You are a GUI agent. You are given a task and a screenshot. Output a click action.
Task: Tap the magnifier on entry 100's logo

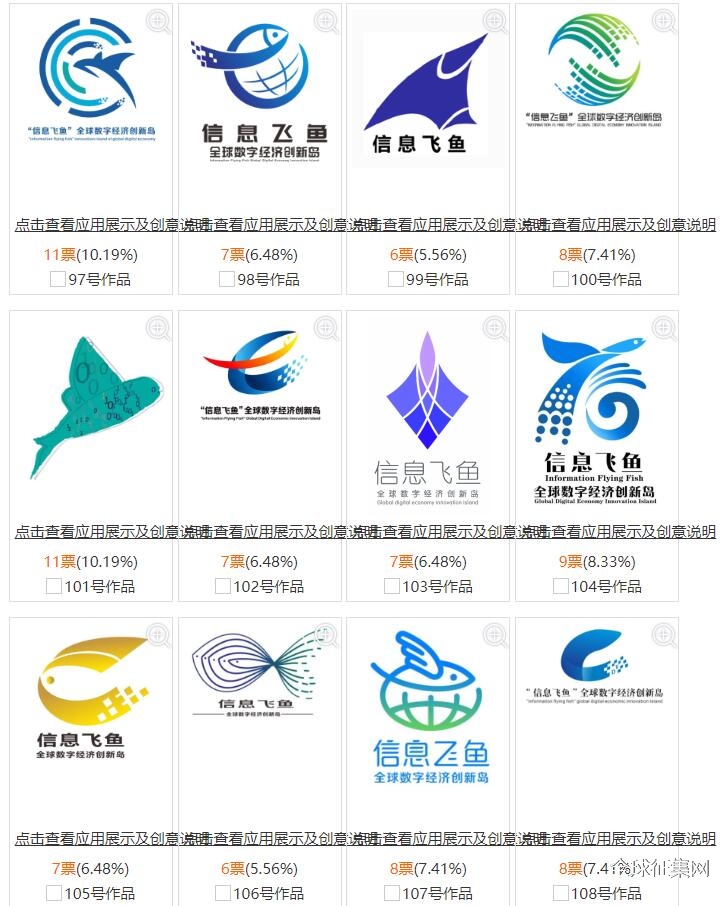point(663,21)
